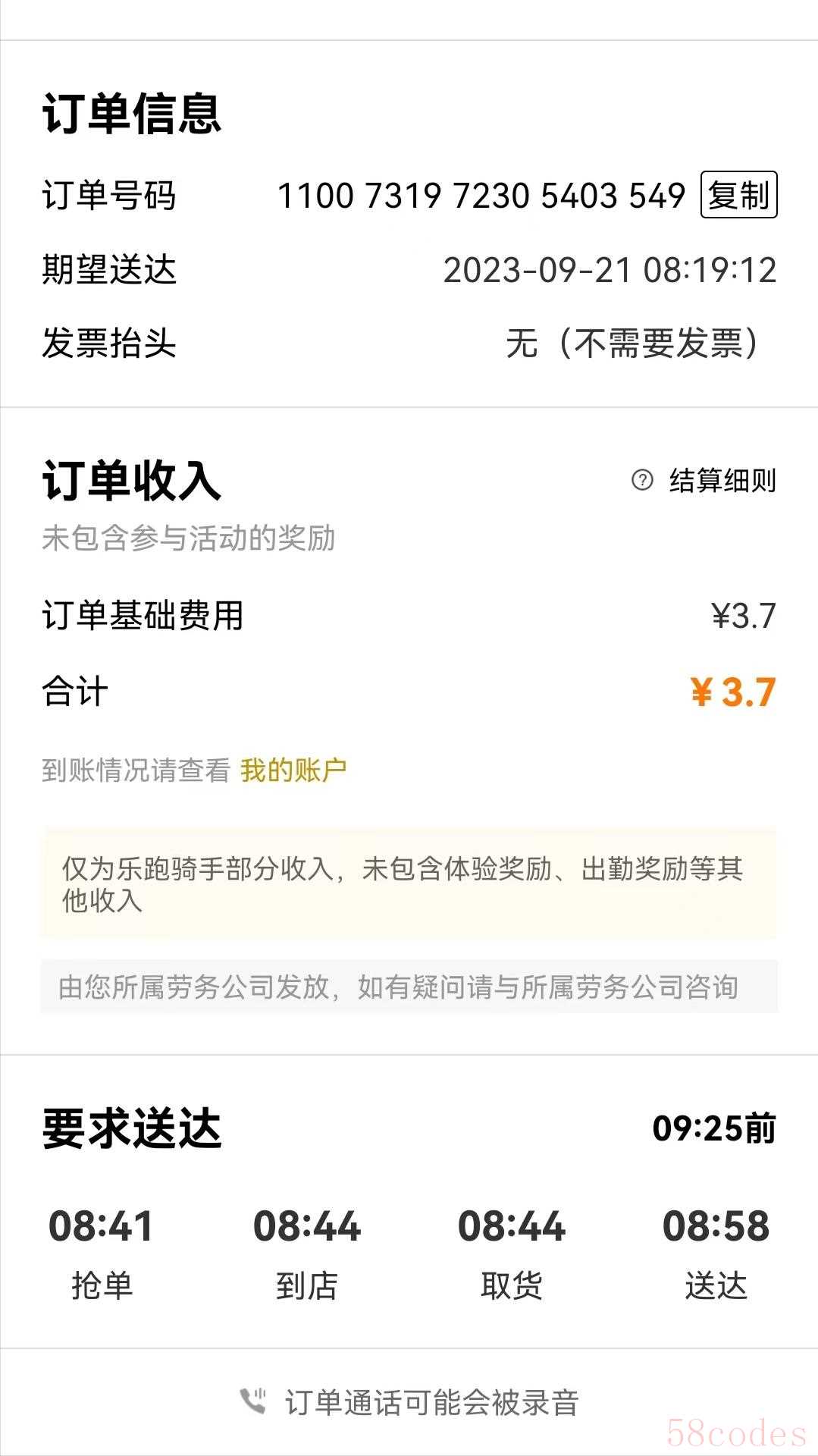Copy the order number with 复制
This screenshot has height=1456, width=818.
(738, 195)
